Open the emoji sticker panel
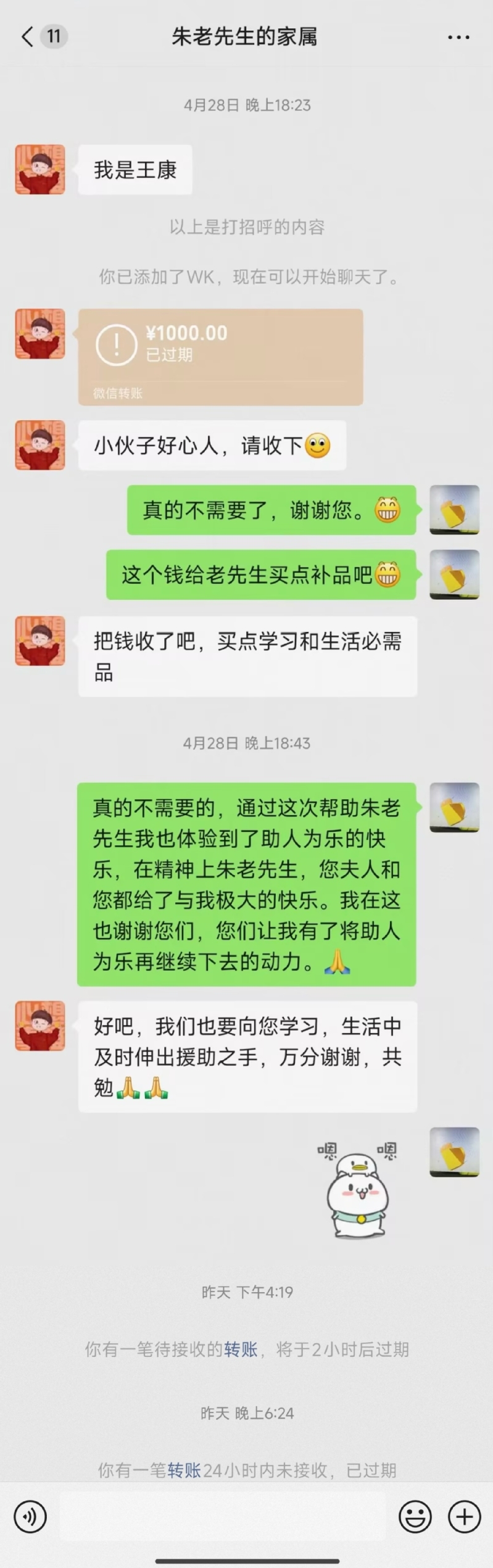 point(415,1516)
